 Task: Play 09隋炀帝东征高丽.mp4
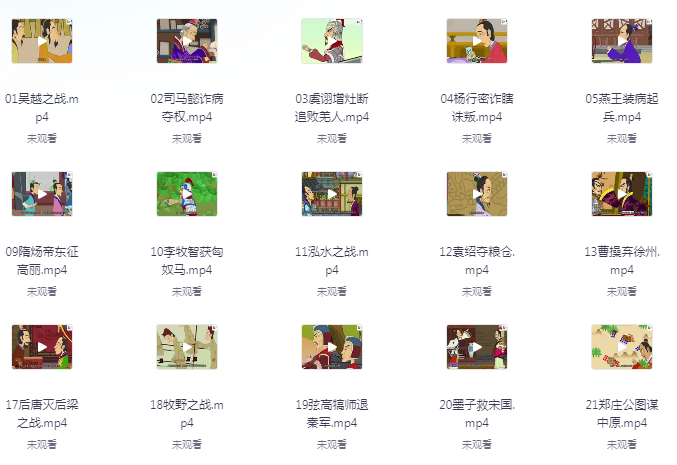coord(42,194)
